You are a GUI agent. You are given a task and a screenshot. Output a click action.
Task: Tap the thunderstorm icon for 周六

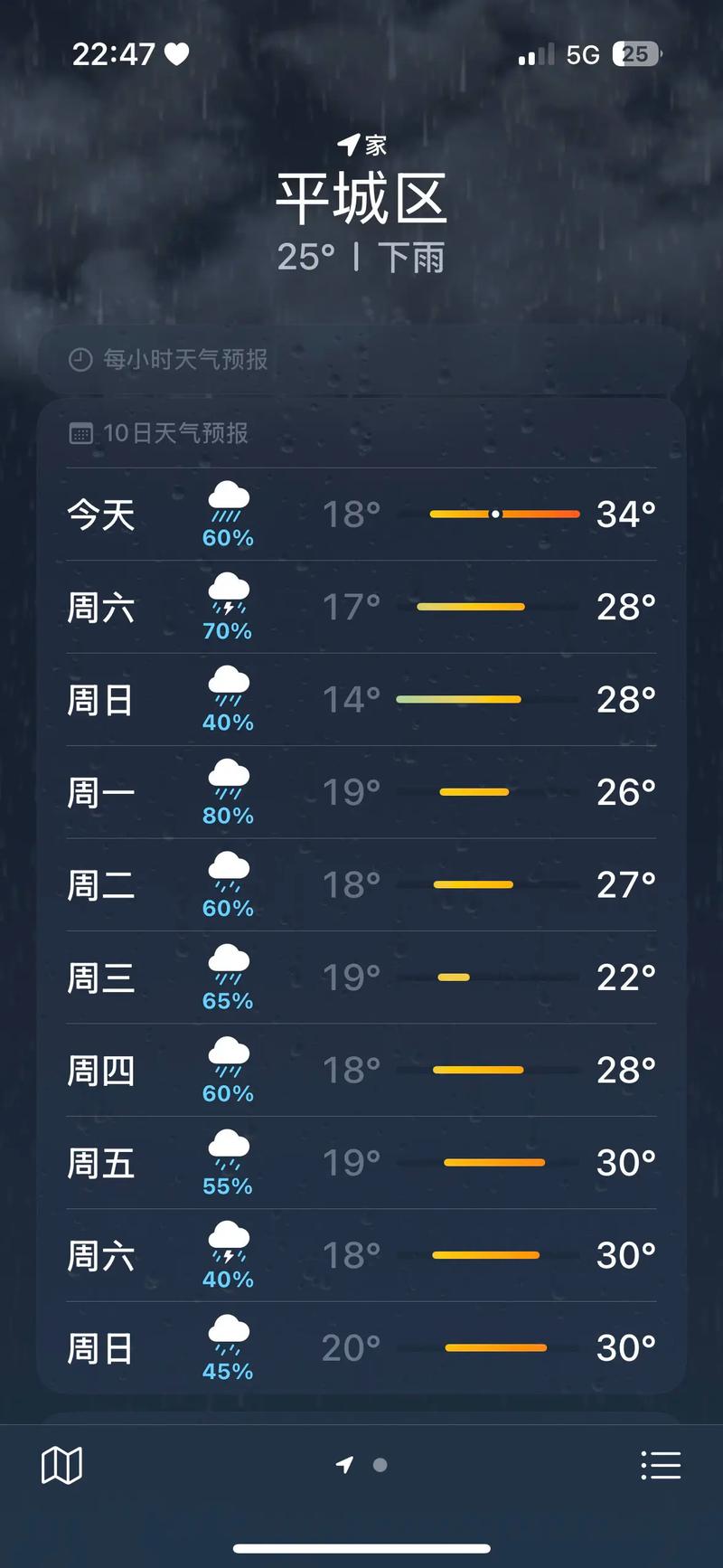click(228, 592)
